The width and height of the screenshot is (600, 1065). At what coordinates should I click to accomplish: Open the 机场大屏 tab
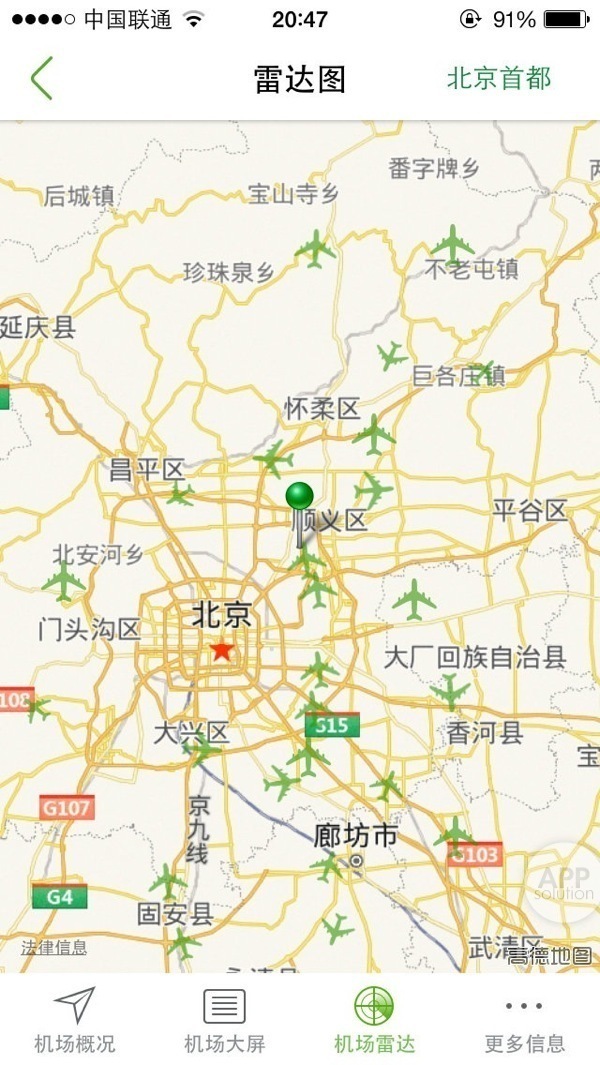click(x=224, y=1020)
